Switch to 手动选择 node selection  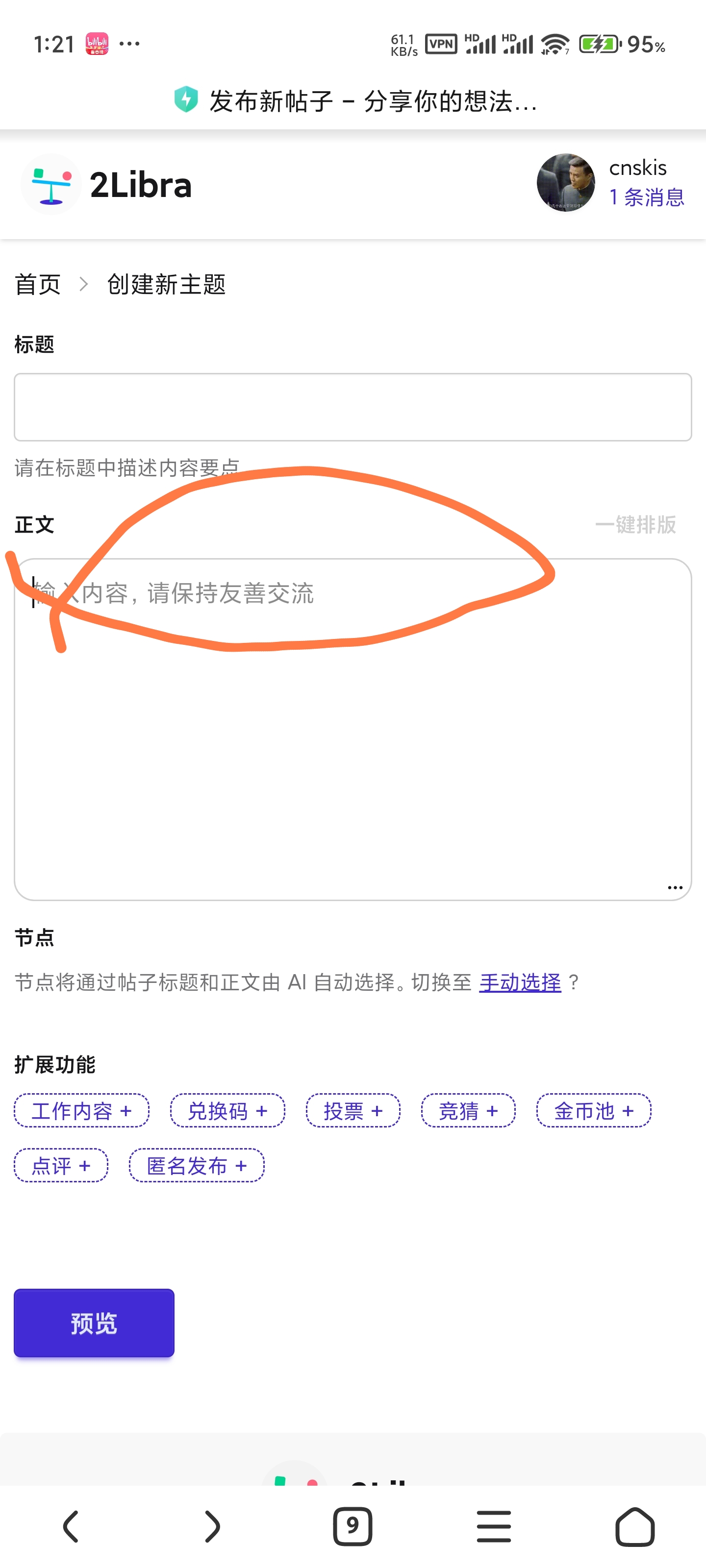click(520, 982)
